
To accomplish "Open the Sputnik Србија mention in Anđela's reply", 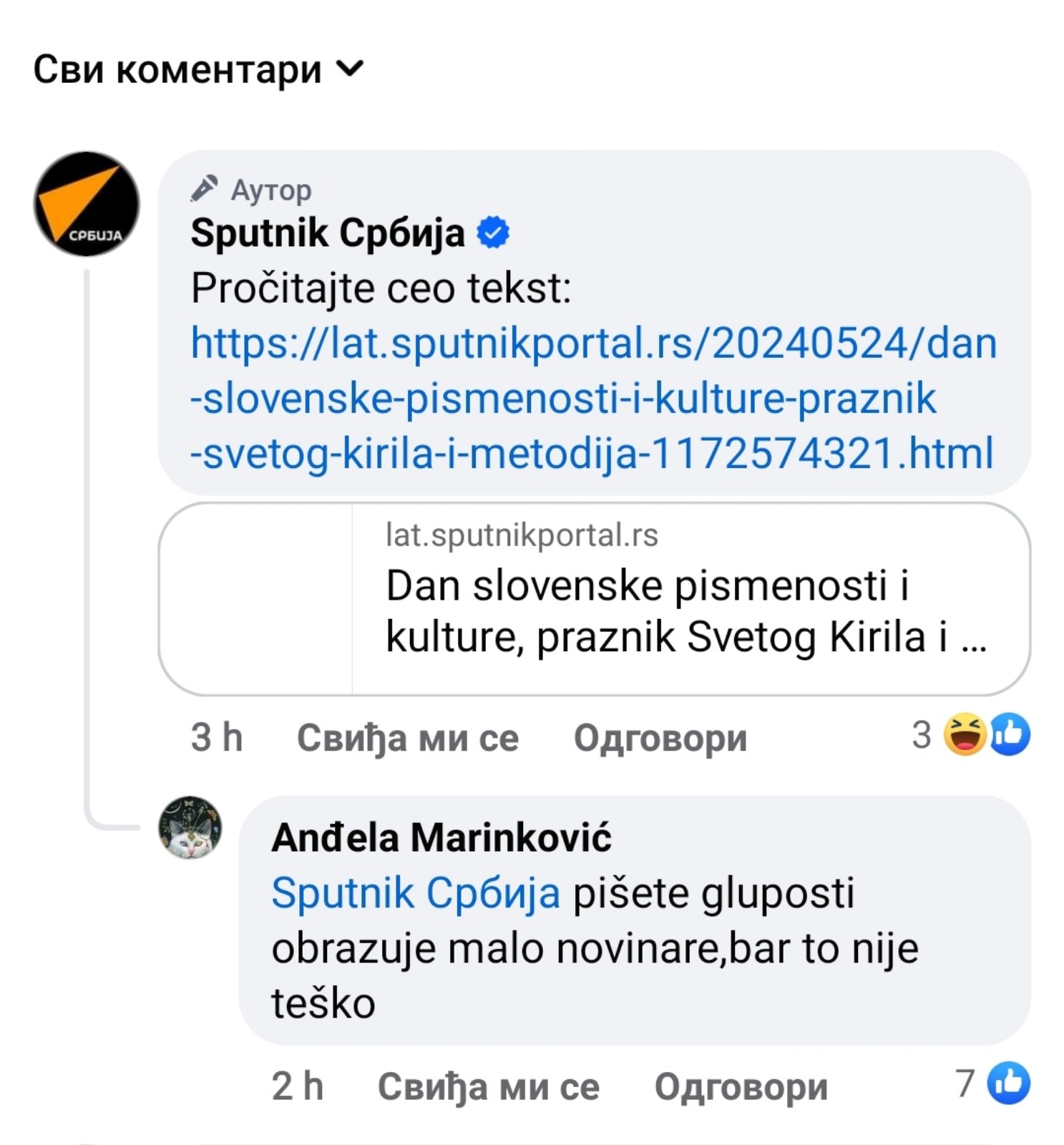I will [x=415, y=893].
